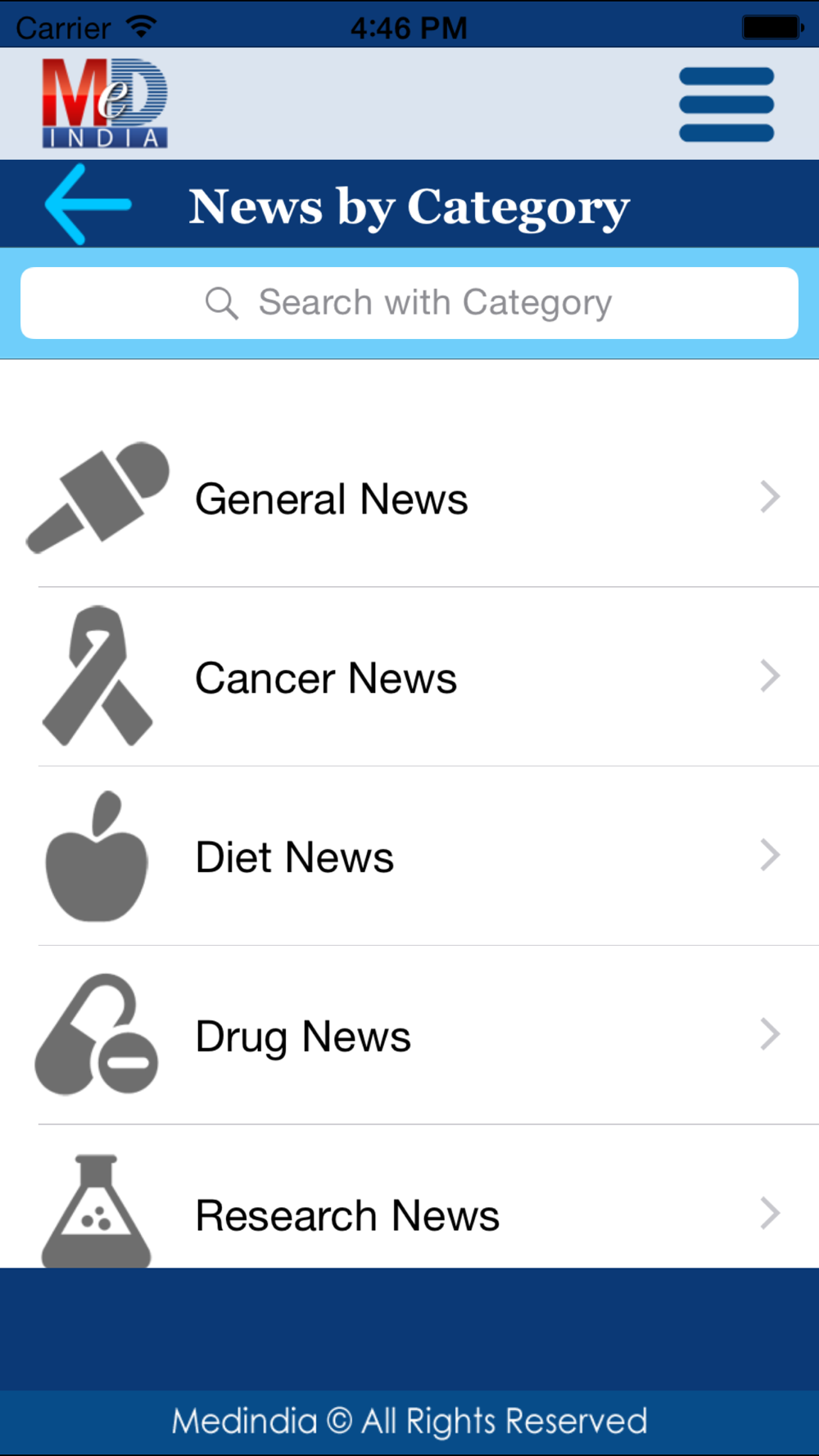The height and width of the screenshot is (1456, 819).
Task: Open Drug News category
Action: tap(409, 1036)
